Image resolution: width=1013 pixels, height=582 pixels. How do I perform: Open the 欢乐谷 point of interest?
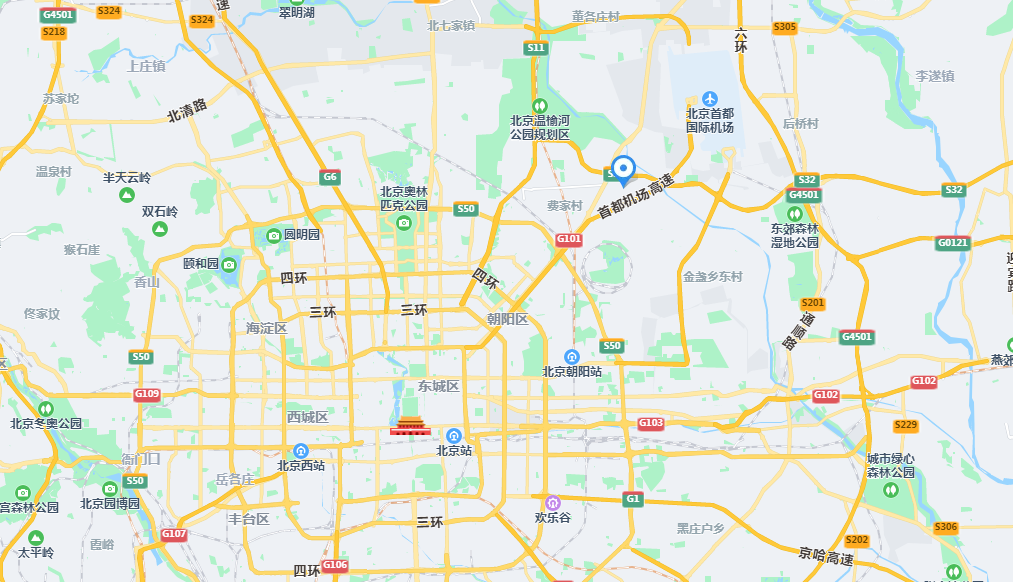[x=552, y=502]
